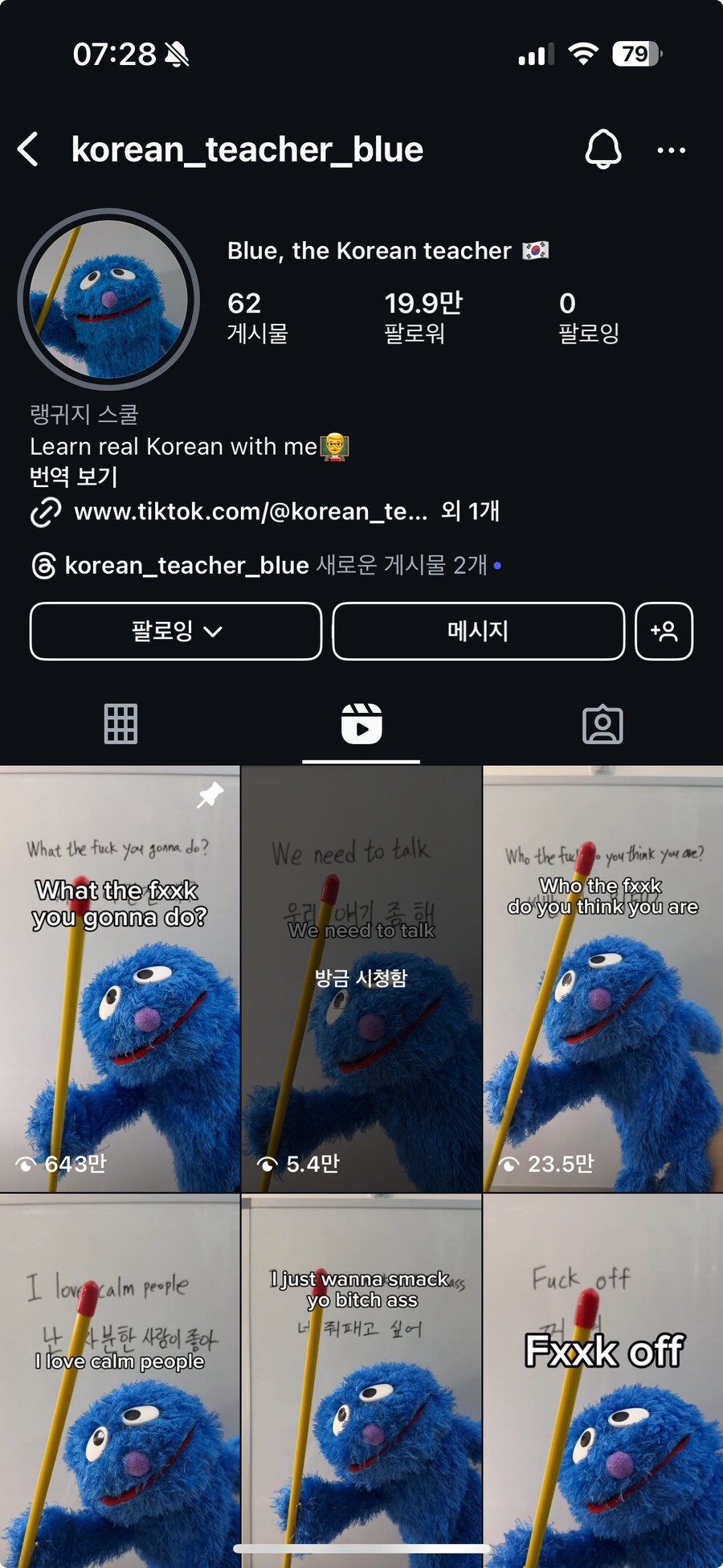Viewport: 723px width, 1568px height.
Task: Open the profile picture of Blue
Action: (x=108, y=300)
